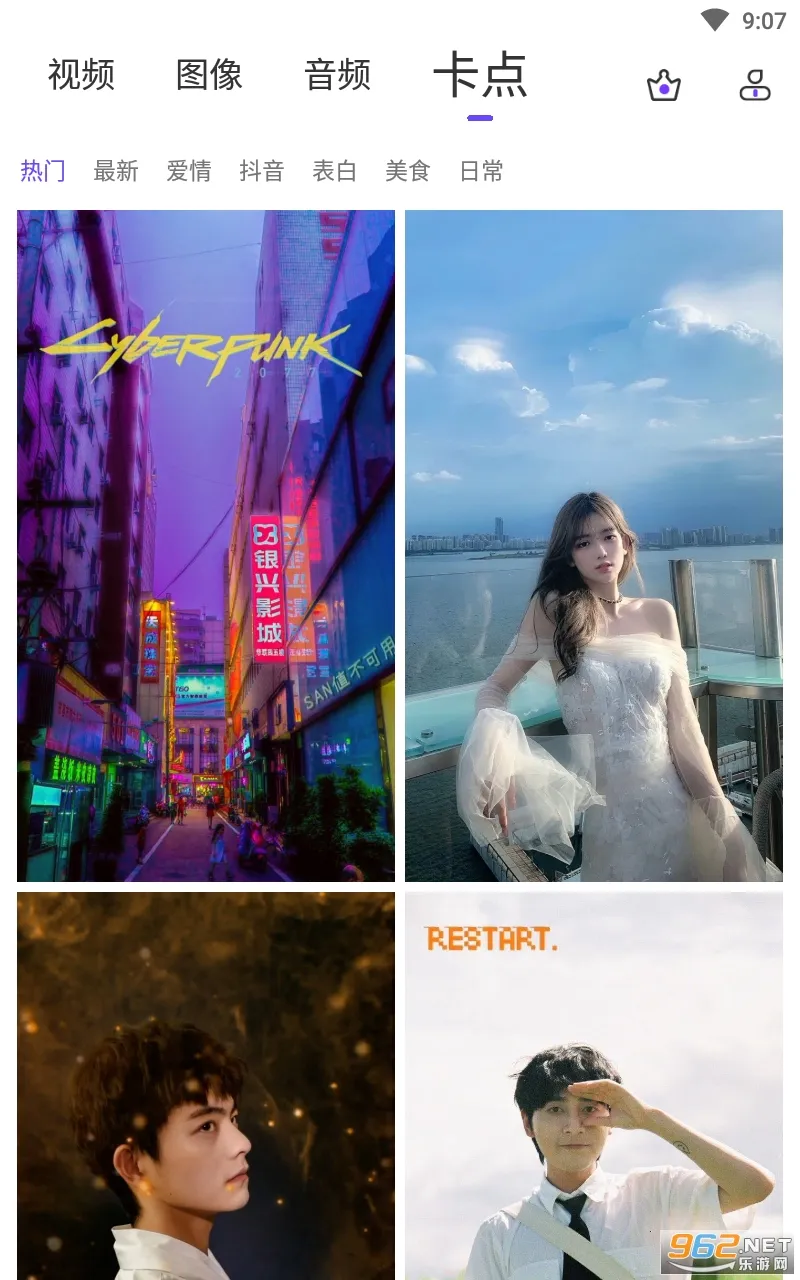
Task: Open the golden sparkle portrait template
Action: 206,1085
